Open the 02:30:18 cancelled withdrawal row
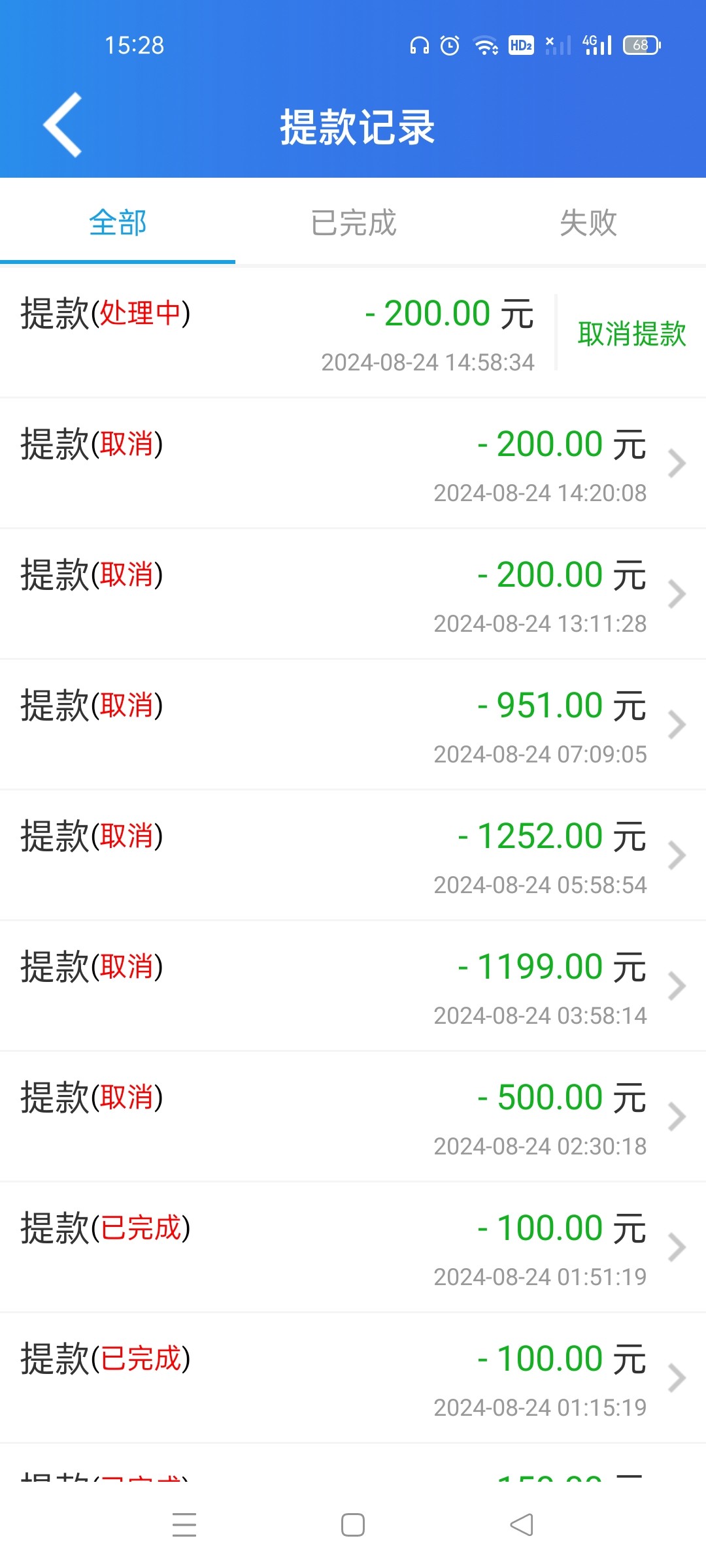This screenshot has height=1568, width=706. click(327, 1118)
